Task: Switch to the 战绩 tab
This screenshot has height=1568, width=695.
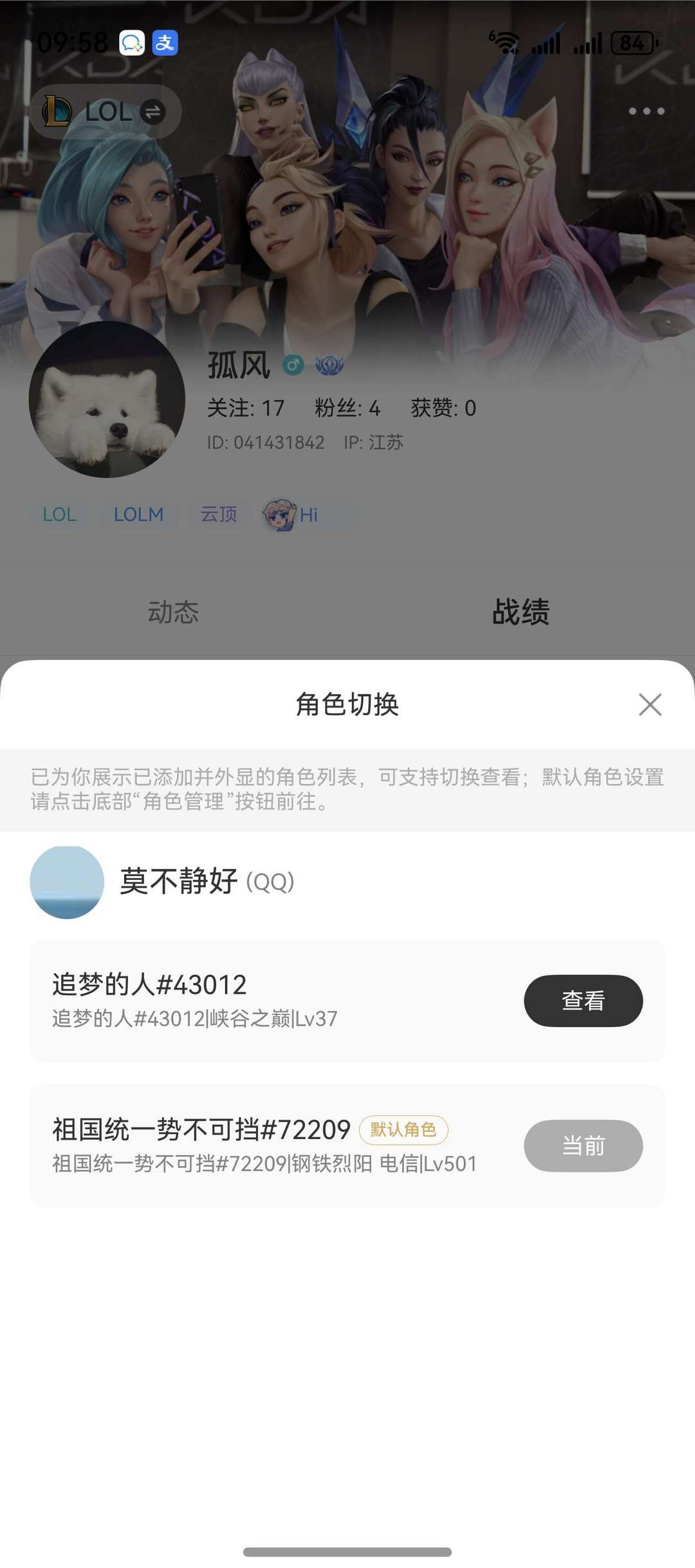Action: click(521, 612)
